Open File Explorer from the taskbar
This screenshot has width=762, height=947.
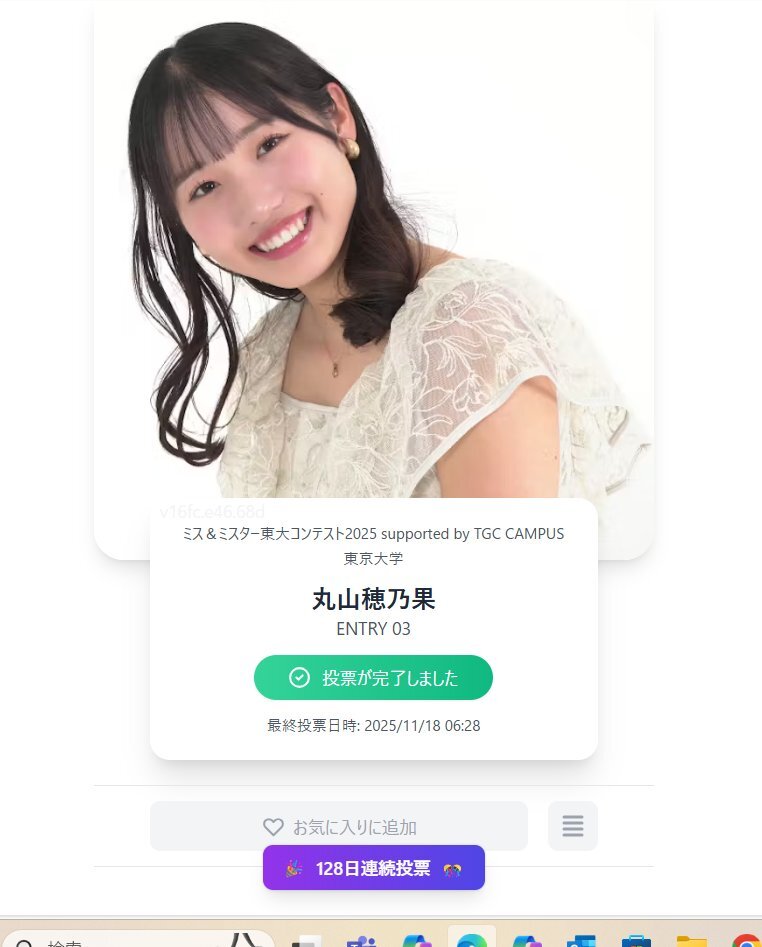click(x=691, y=941)
